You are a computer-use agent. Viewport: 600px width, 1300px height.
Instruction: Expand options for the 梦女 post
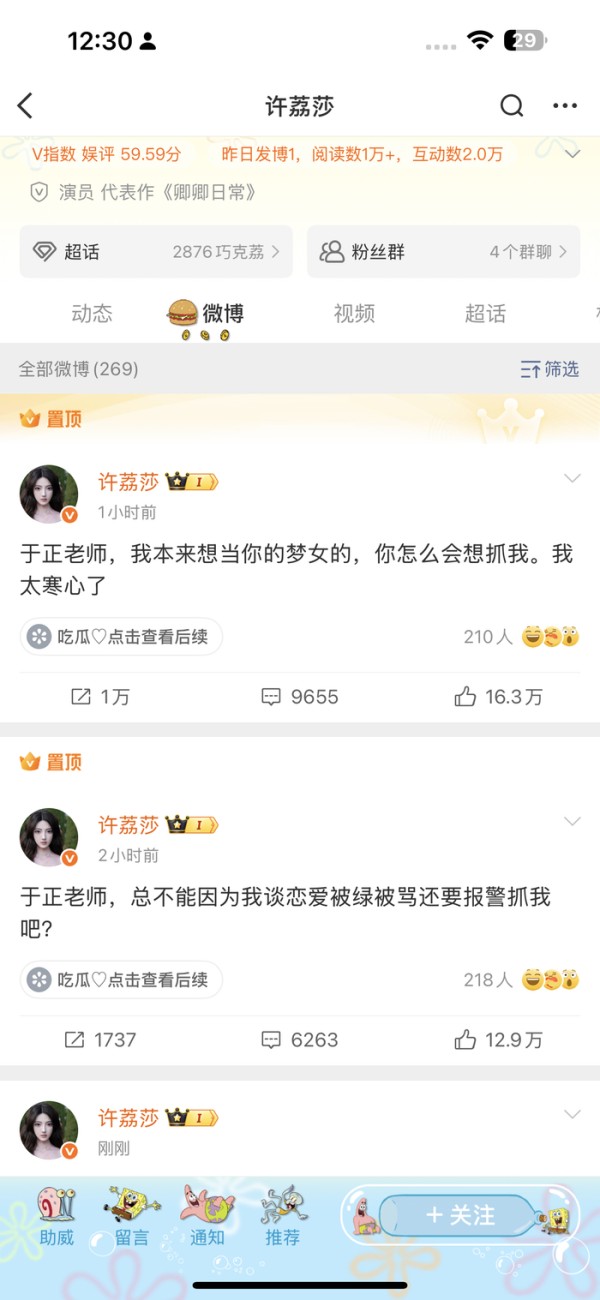(572, 479)
